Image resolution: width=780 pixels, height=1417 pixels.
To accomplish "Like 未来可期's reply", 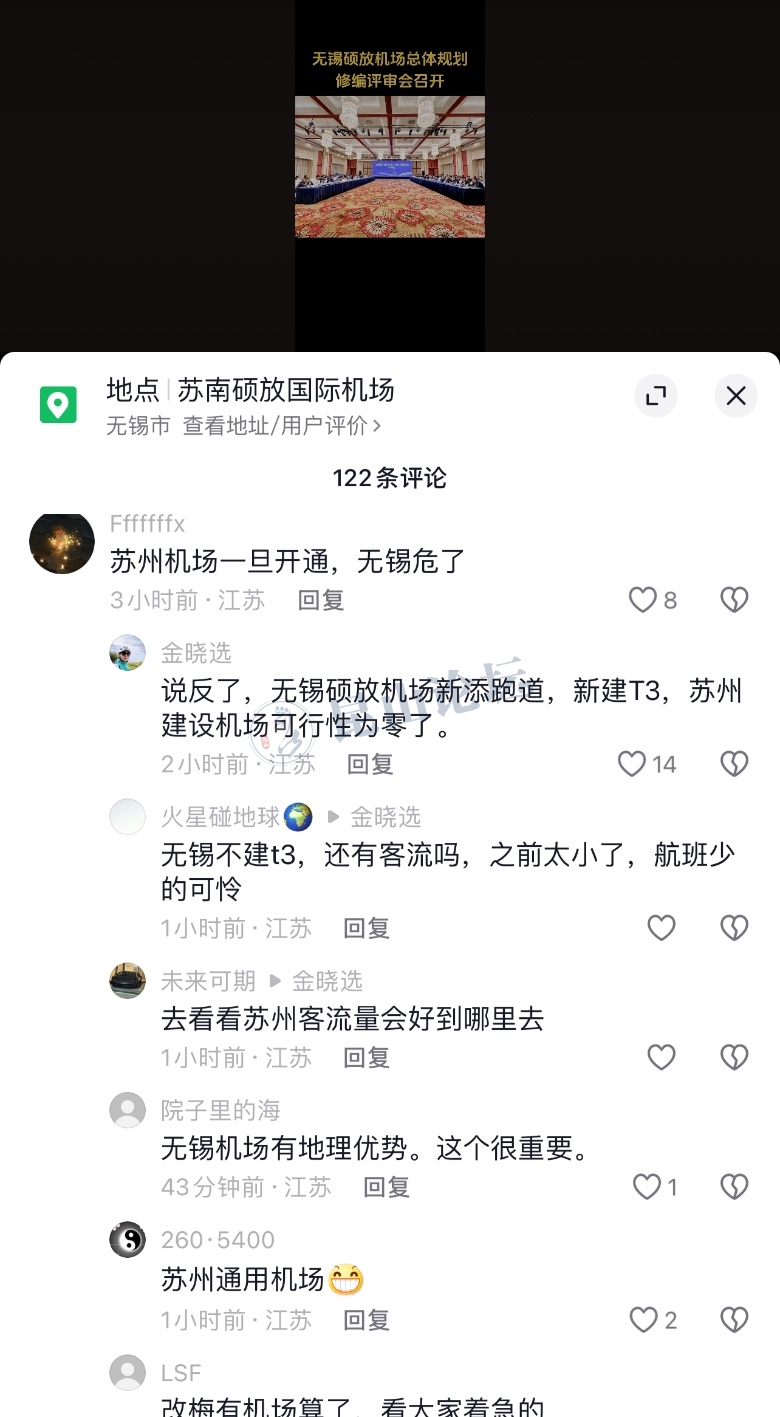I will [x=662, y=1057].
